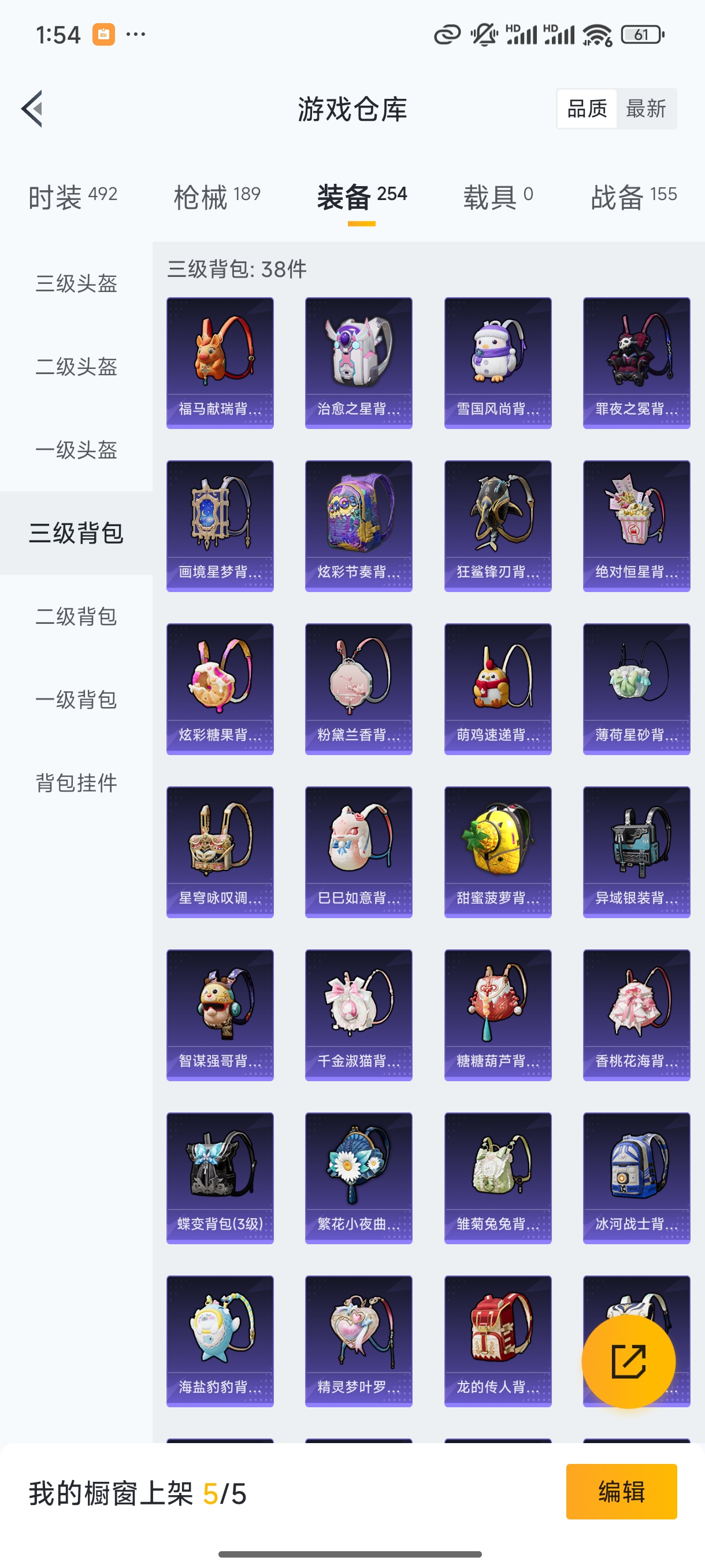Screen dimensions: 705x1568
Task: Open the 二级背包 category
Action: point(76,616)
